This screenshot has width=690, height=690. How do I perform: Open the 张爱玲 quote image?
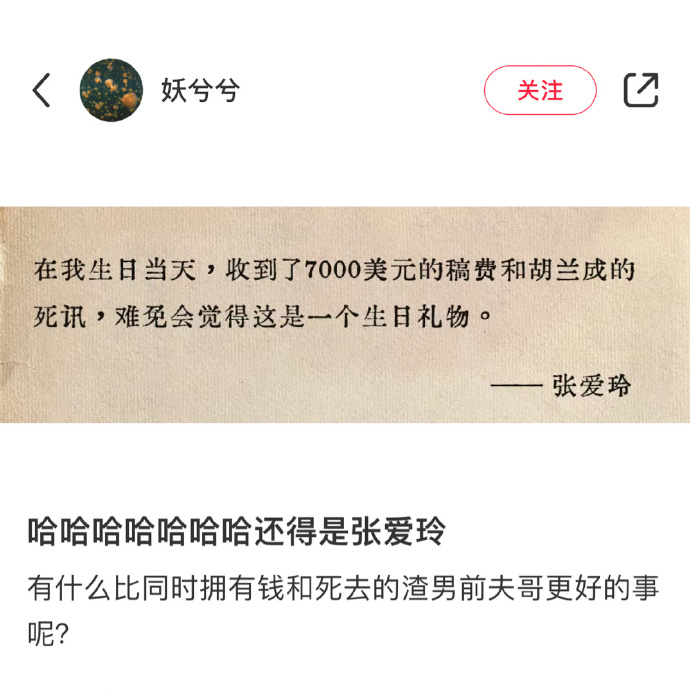(345, 315)
